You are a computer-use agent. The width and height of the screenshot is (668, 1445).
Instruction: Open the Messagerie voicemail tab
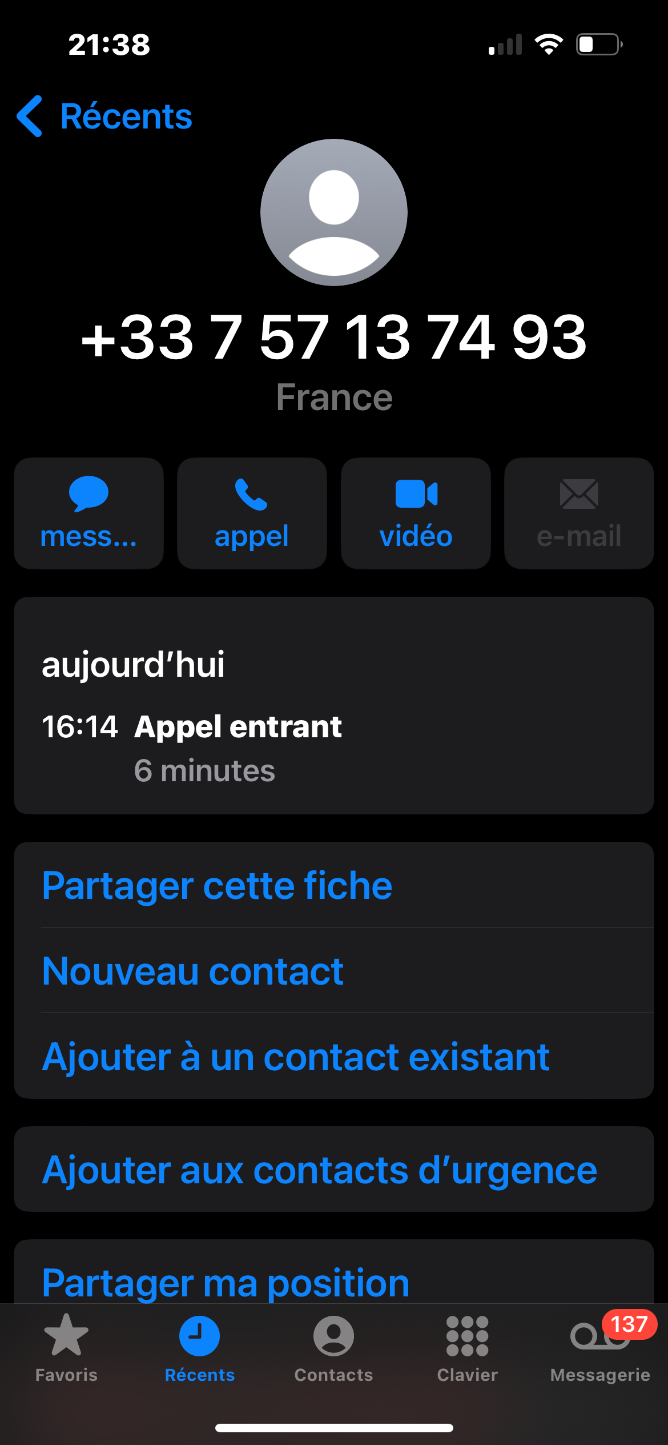click(x=601, y=1349)
